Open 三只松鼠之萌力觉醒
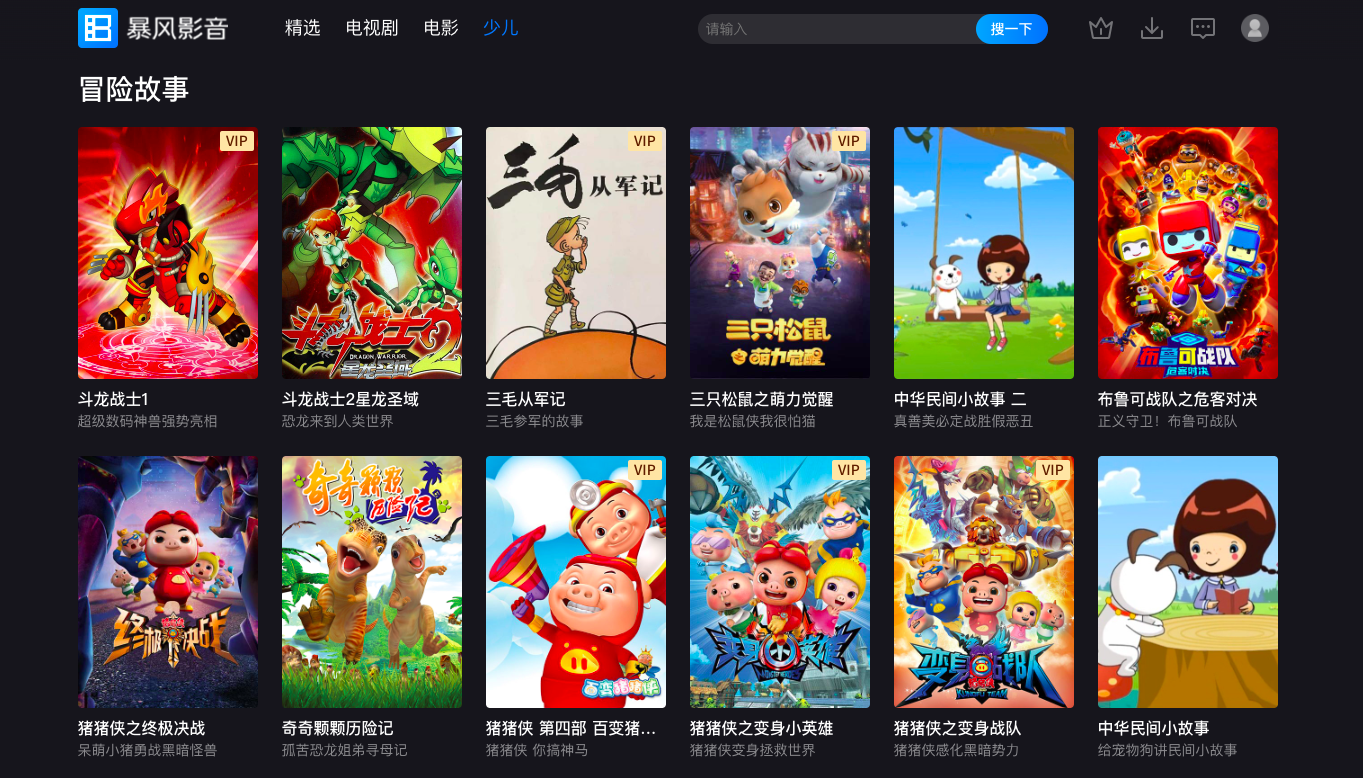The width and height of the screenshot is (1363, 778). click(780, 253)
